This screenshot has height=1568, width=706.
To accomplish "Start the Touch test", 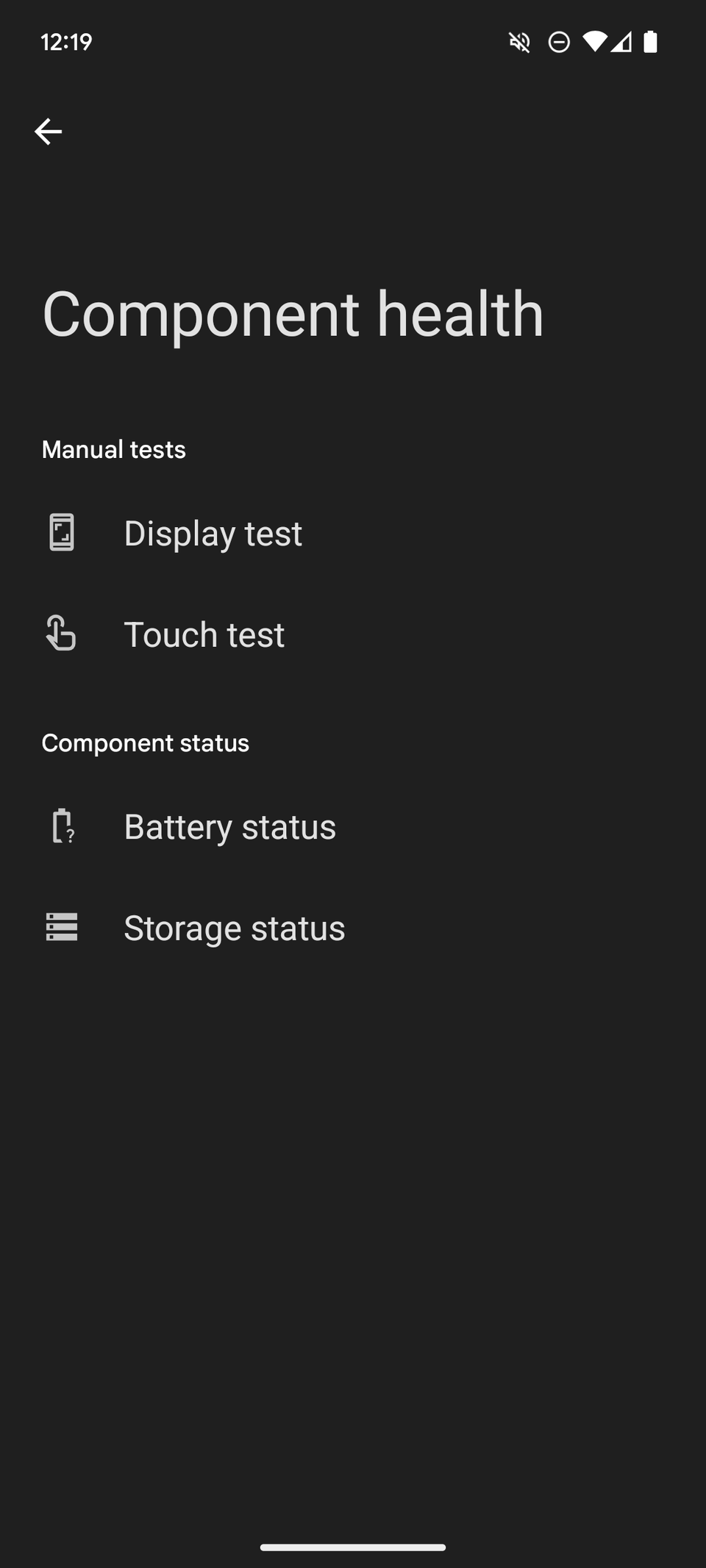I will click(x=204, y=634).
